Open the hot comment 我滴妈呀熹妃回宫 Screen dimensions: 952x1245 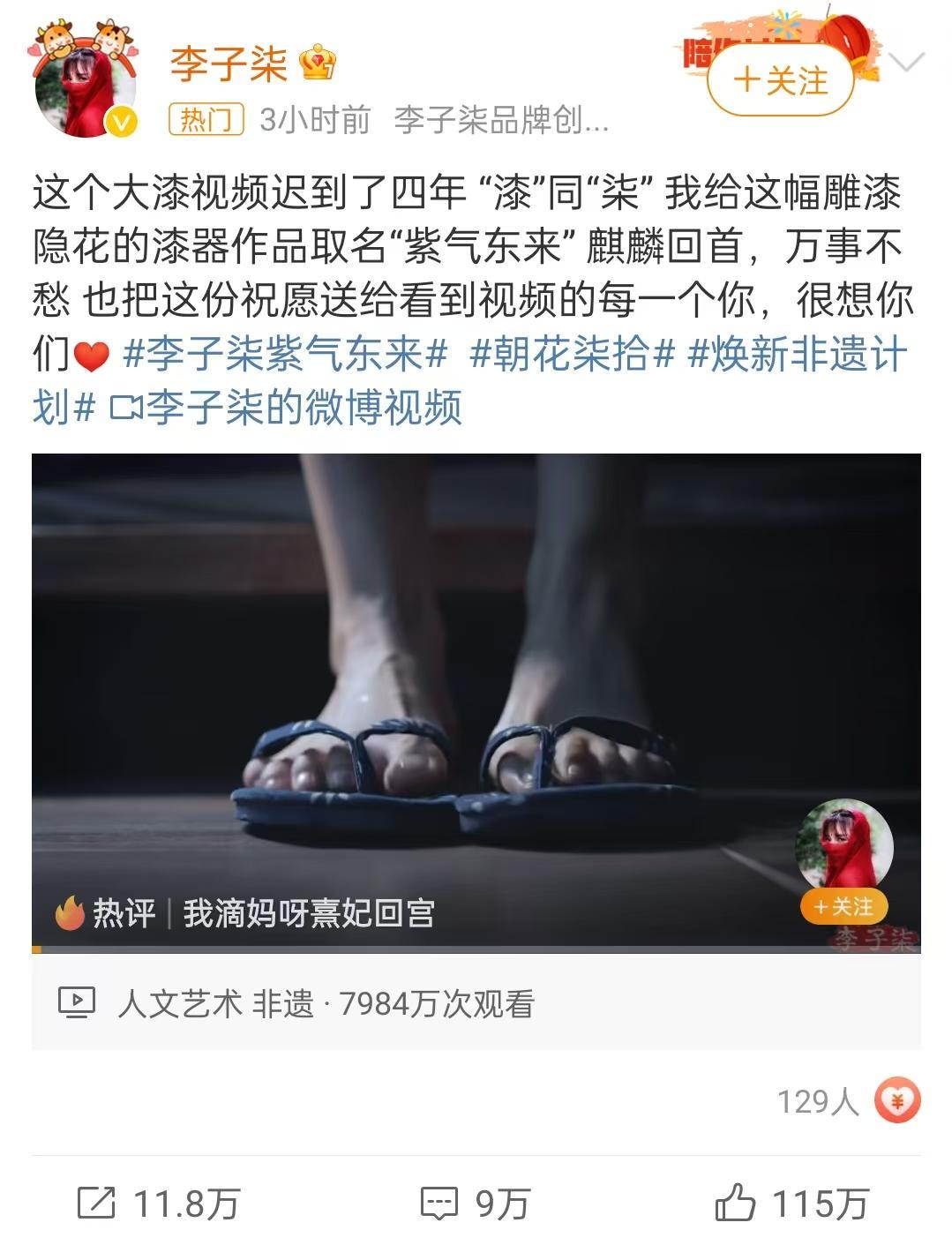(307, 913)
